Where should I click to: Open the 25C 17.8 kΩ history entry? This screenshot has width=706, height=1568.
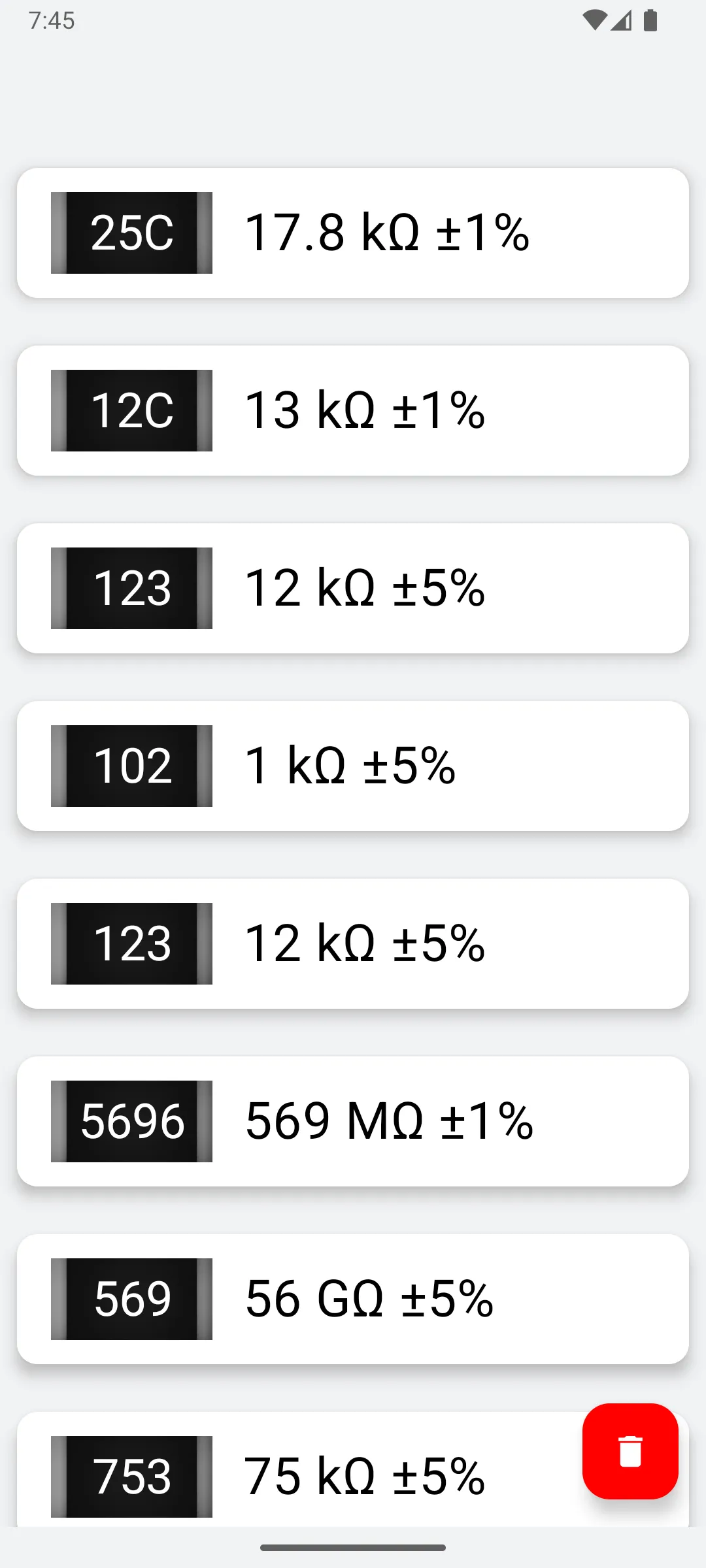point(353,233)
